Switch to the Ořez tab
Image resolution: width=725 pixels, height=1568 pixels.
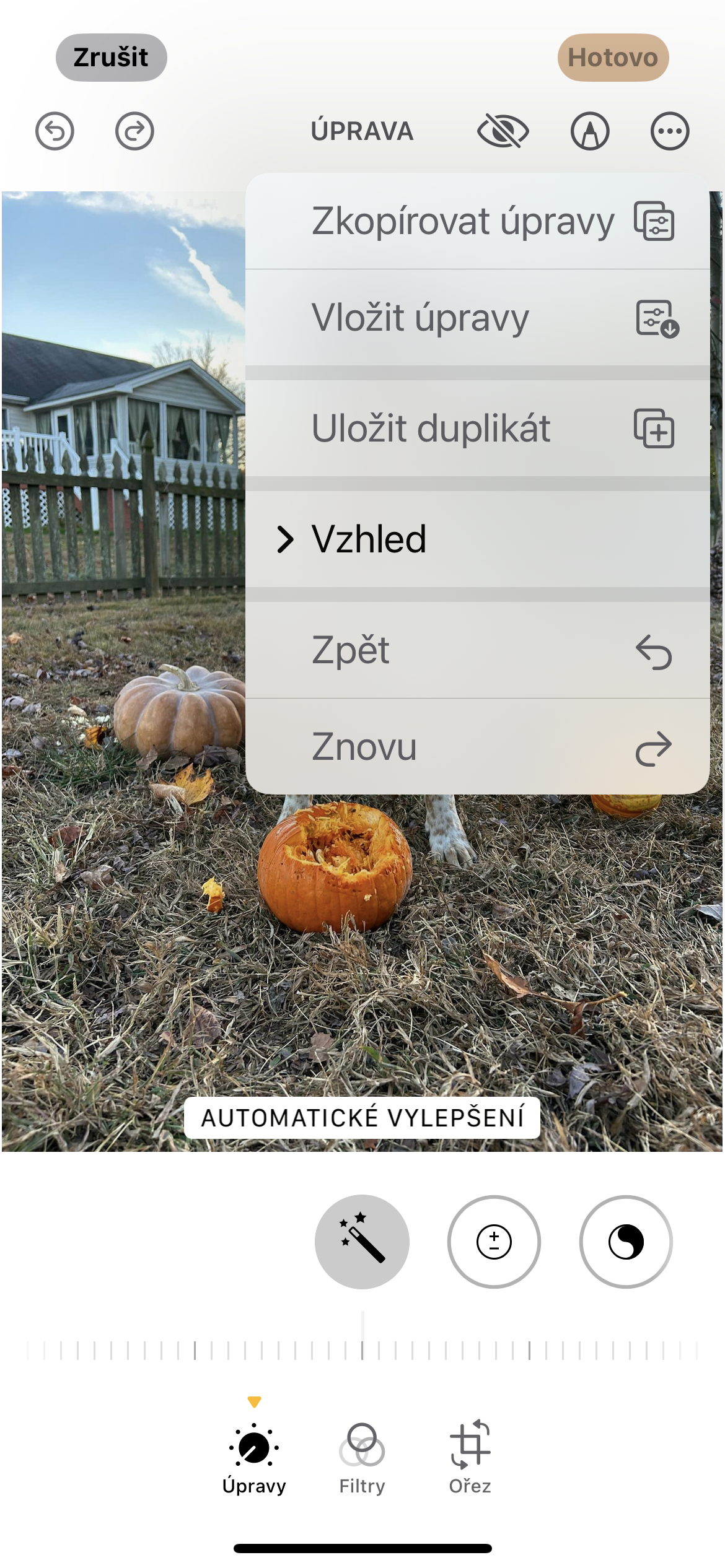point(470,1458)
